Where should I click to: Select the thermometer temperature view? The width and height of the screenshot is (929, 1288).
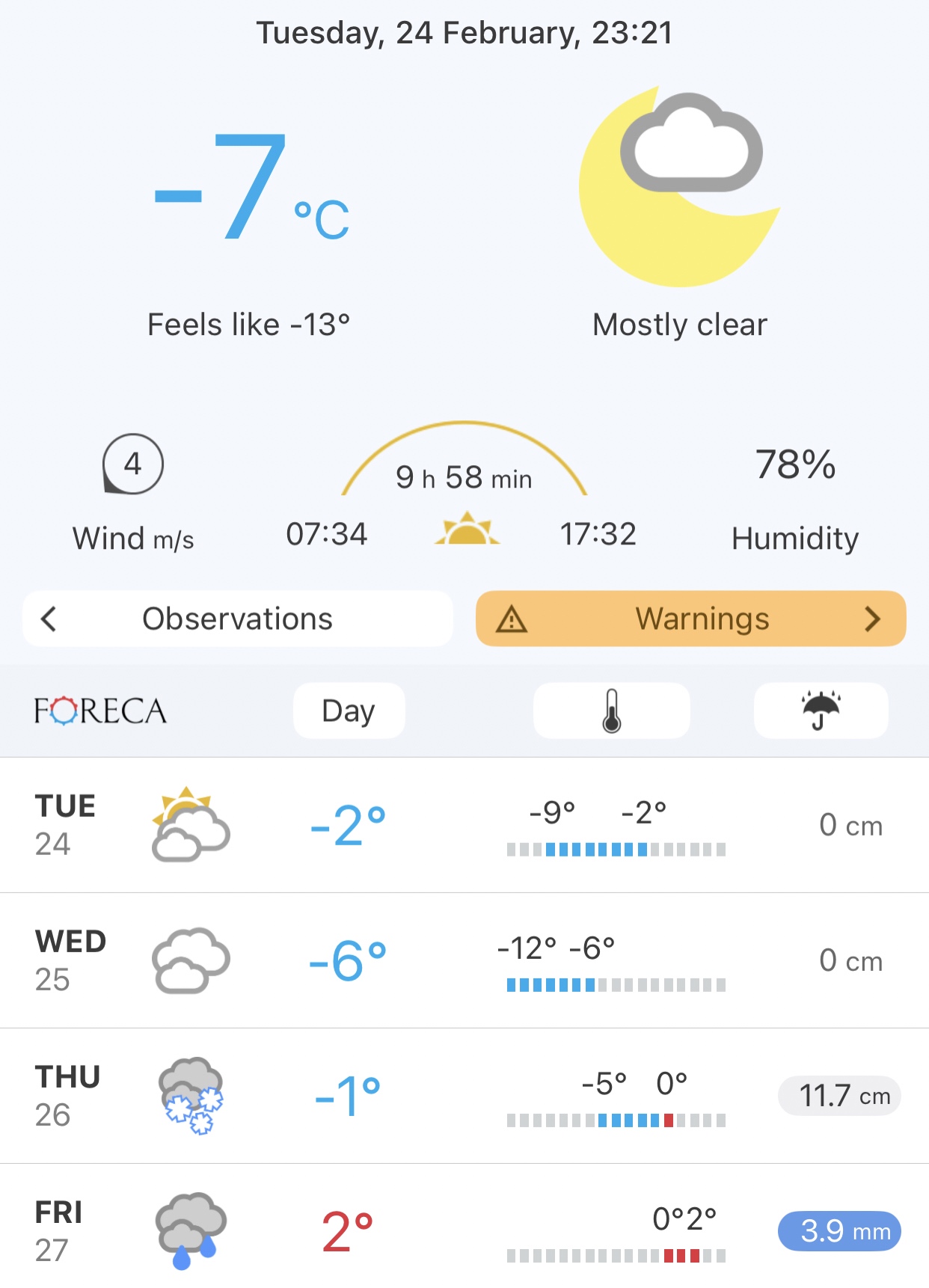tap(611, 711)
